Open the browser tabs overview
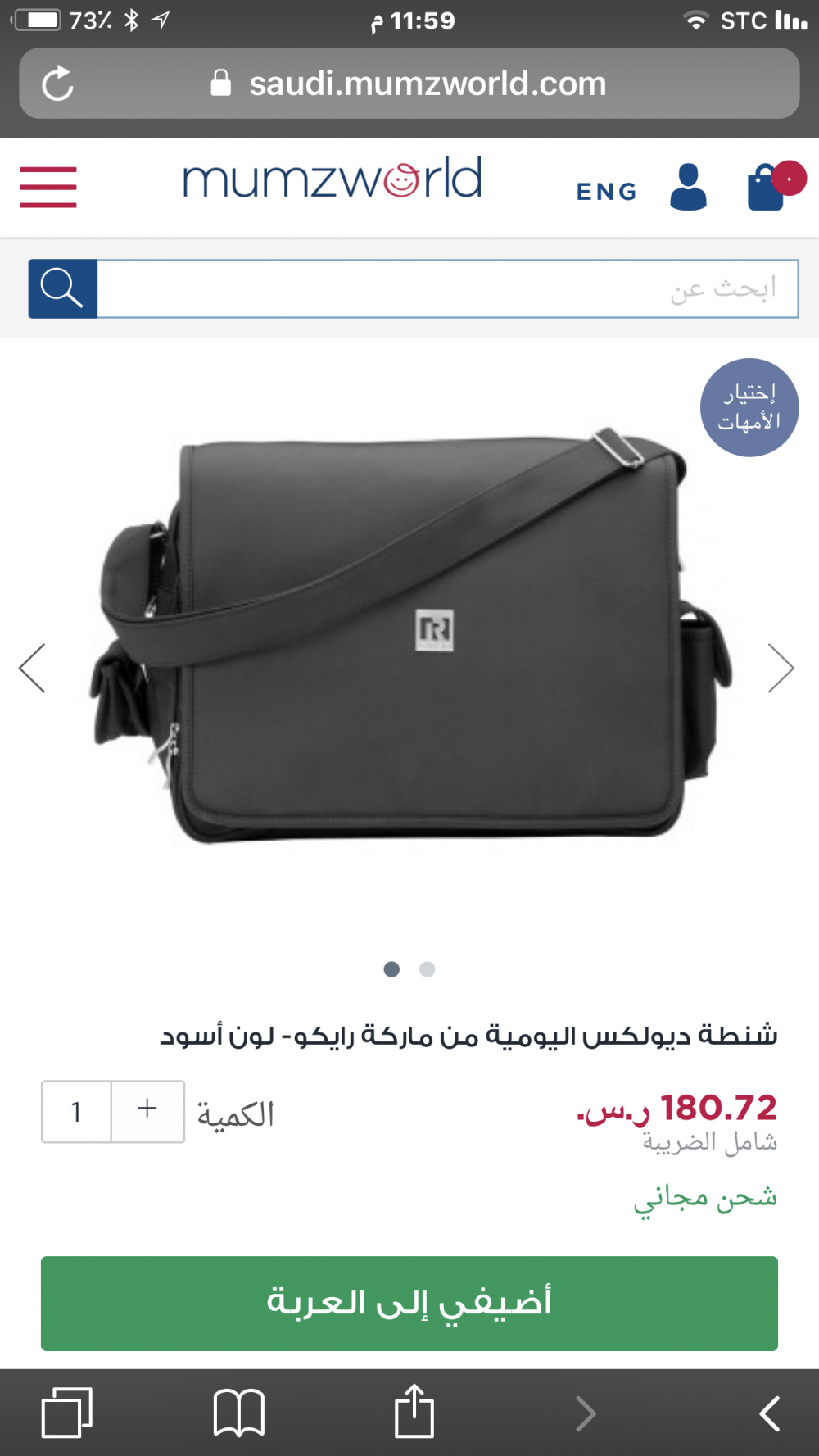 67,1413
